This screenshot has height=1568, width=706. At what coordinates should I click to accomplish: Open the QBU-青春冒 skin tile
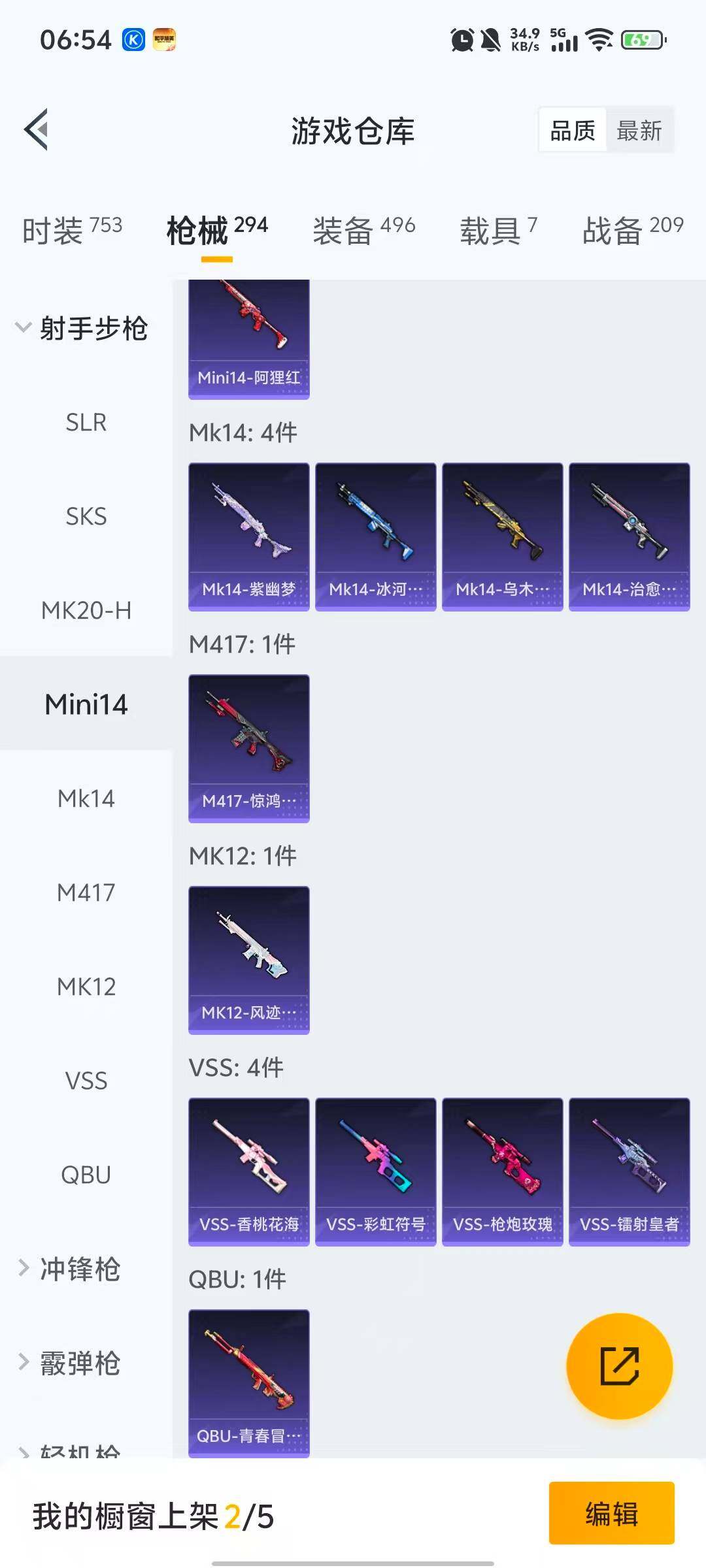pos(248,1383)
